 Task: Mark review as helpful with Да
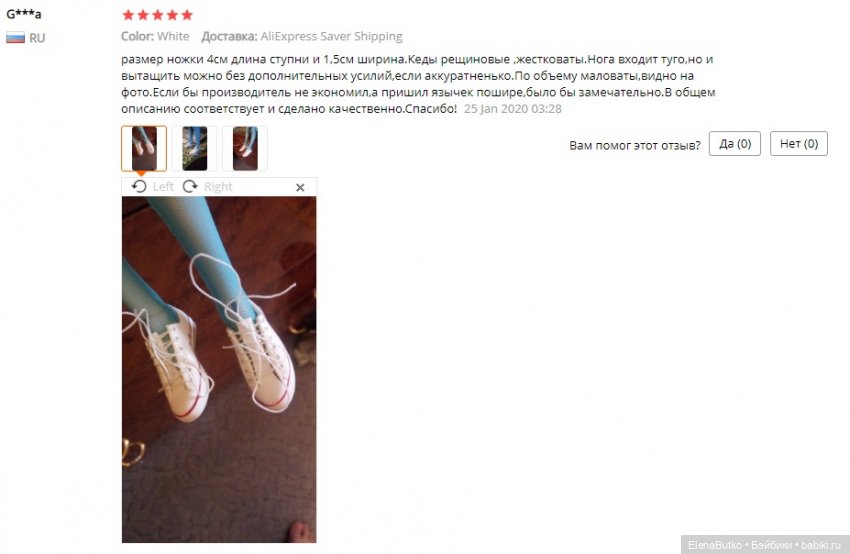[x=734, y=144]
